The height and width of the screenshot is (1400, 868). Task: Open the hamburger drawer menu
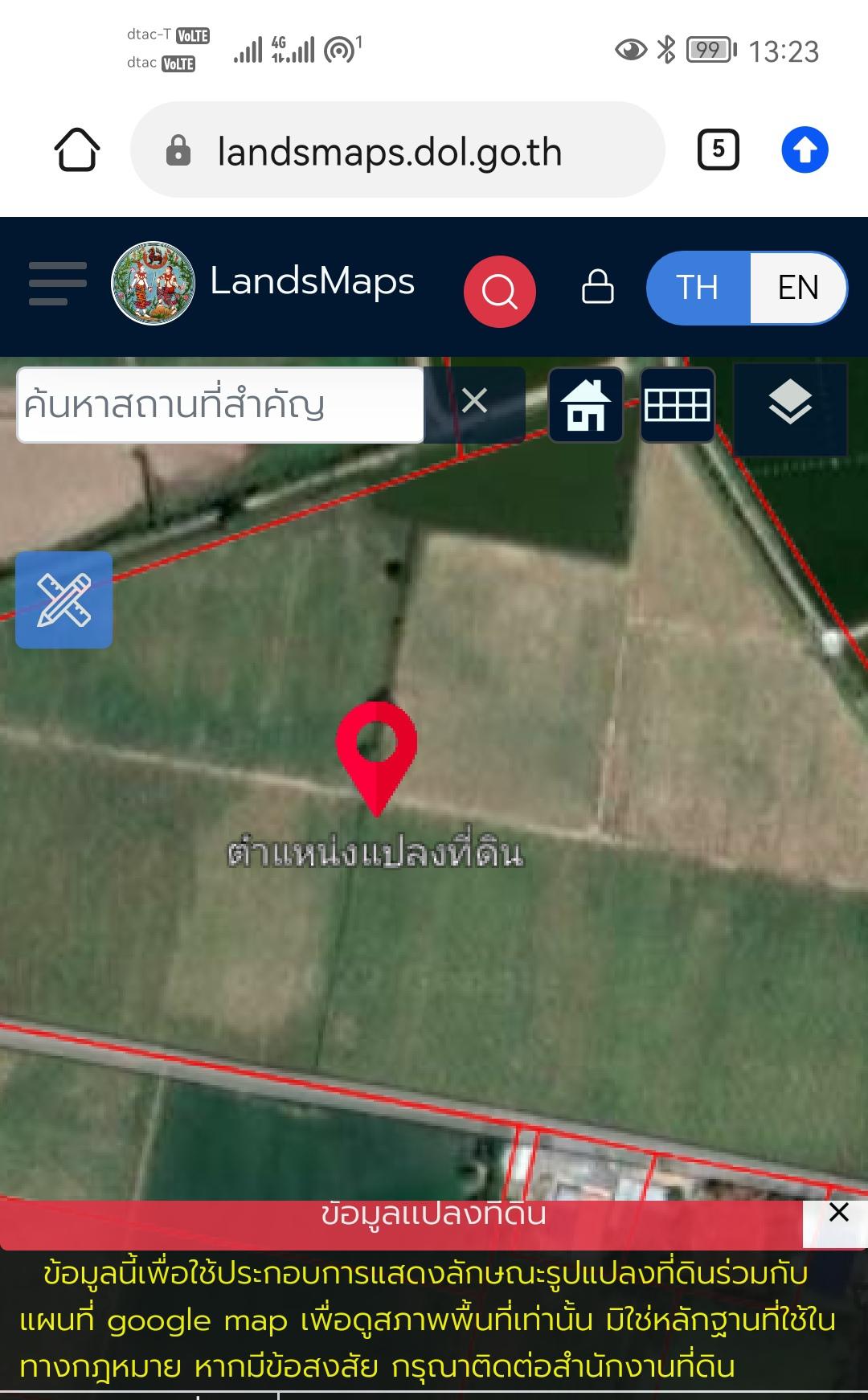pyautogui.click(x=57, y=284)
